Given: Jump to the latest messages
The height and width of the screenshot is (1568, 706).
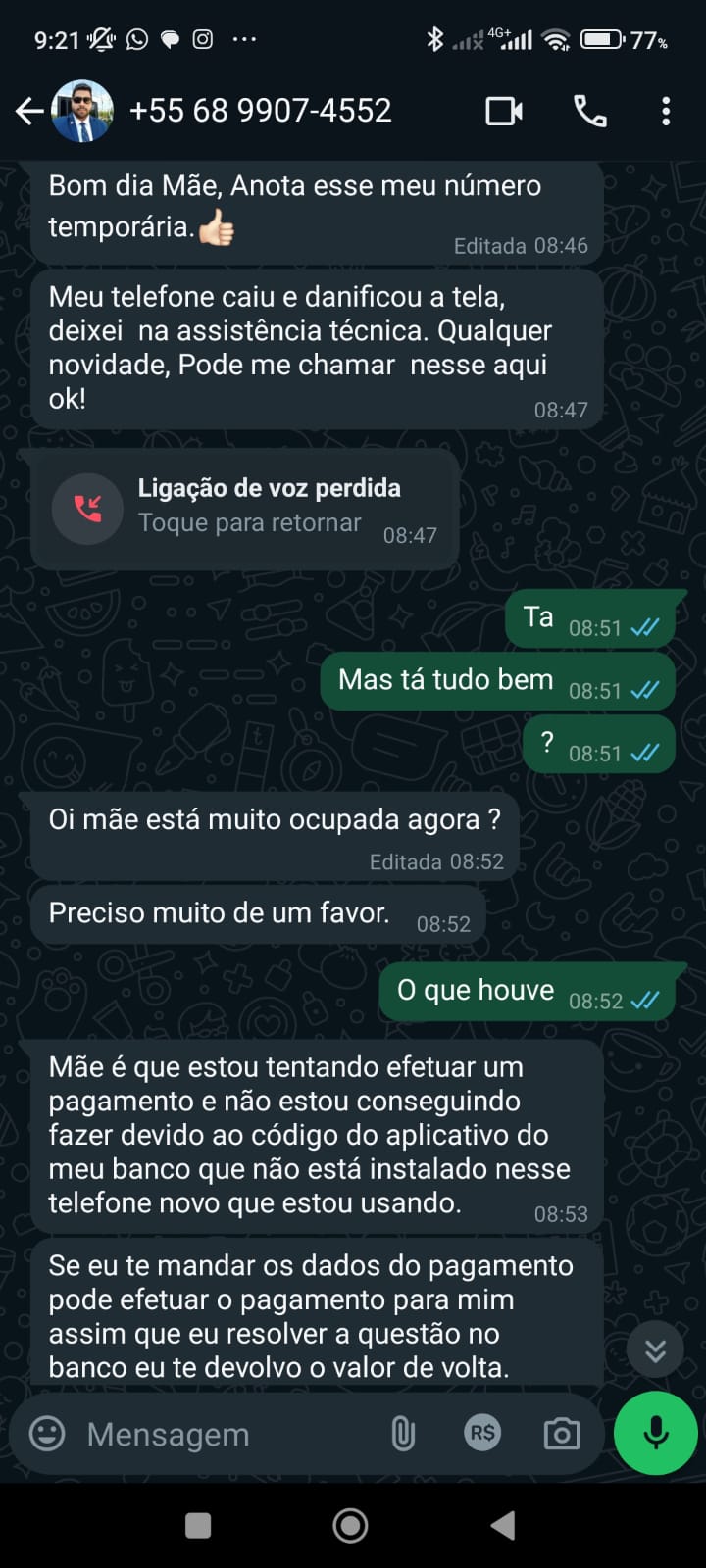Looking at the screenshot, I should click(655, 1350).
